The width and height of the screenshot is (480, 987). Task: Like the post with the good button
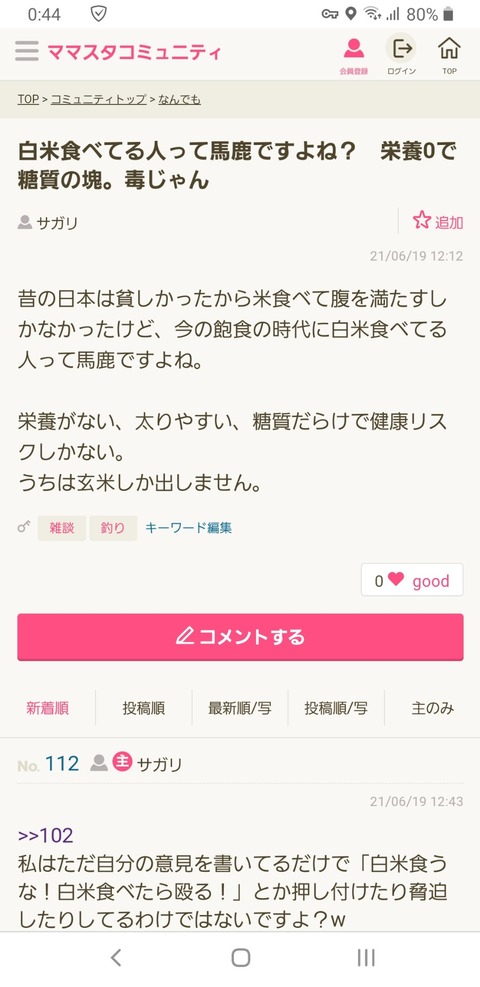coord(412,580)
